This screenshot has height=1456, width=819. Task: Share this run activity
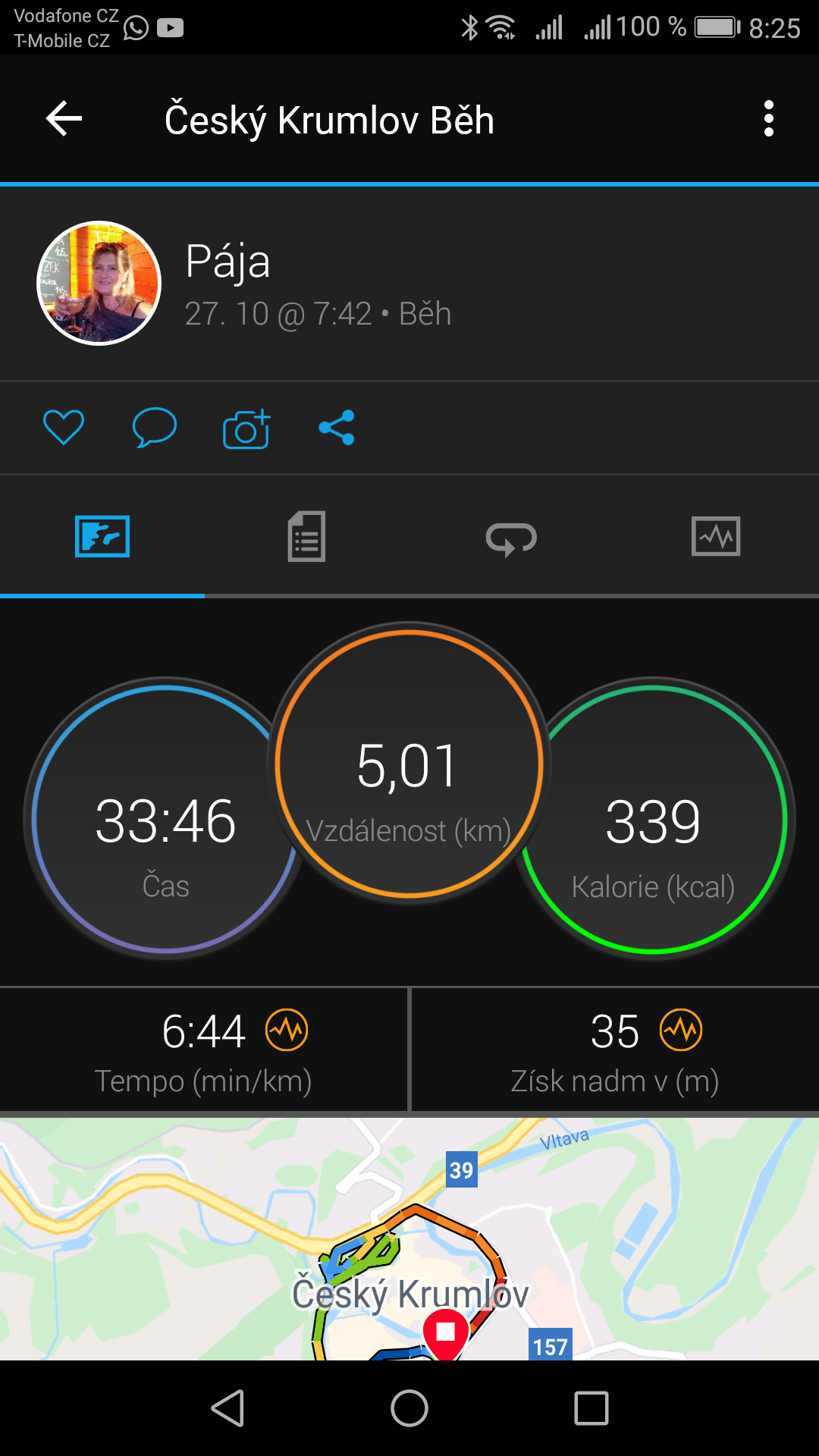[x=337, y=427]
